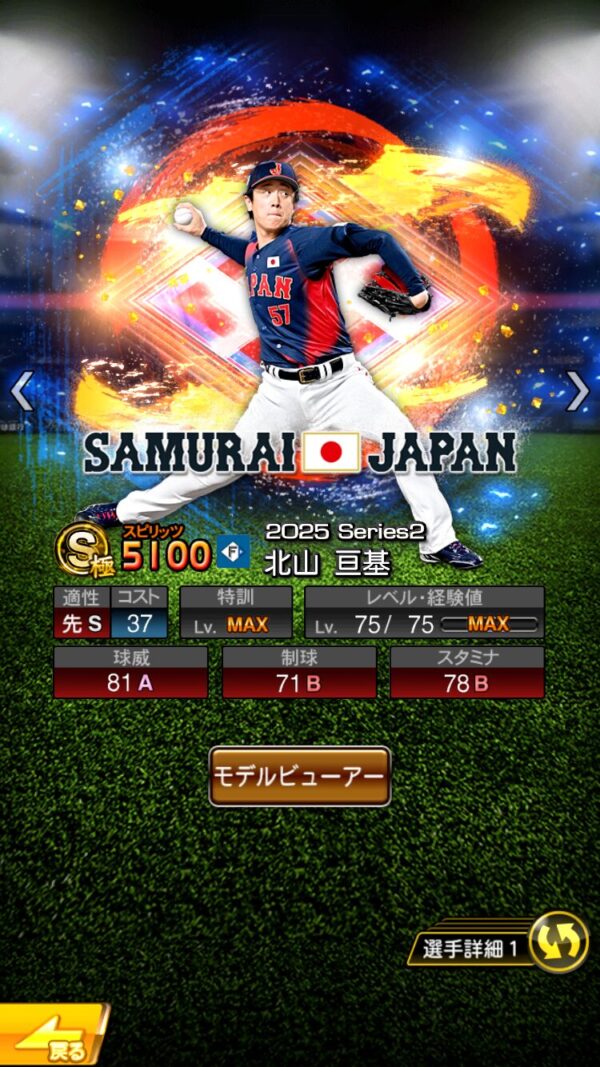The height and width of the screenshot is (1067, 600).
Task: Switch the 選手詳細1 player detail view
Action: [558, 943]
